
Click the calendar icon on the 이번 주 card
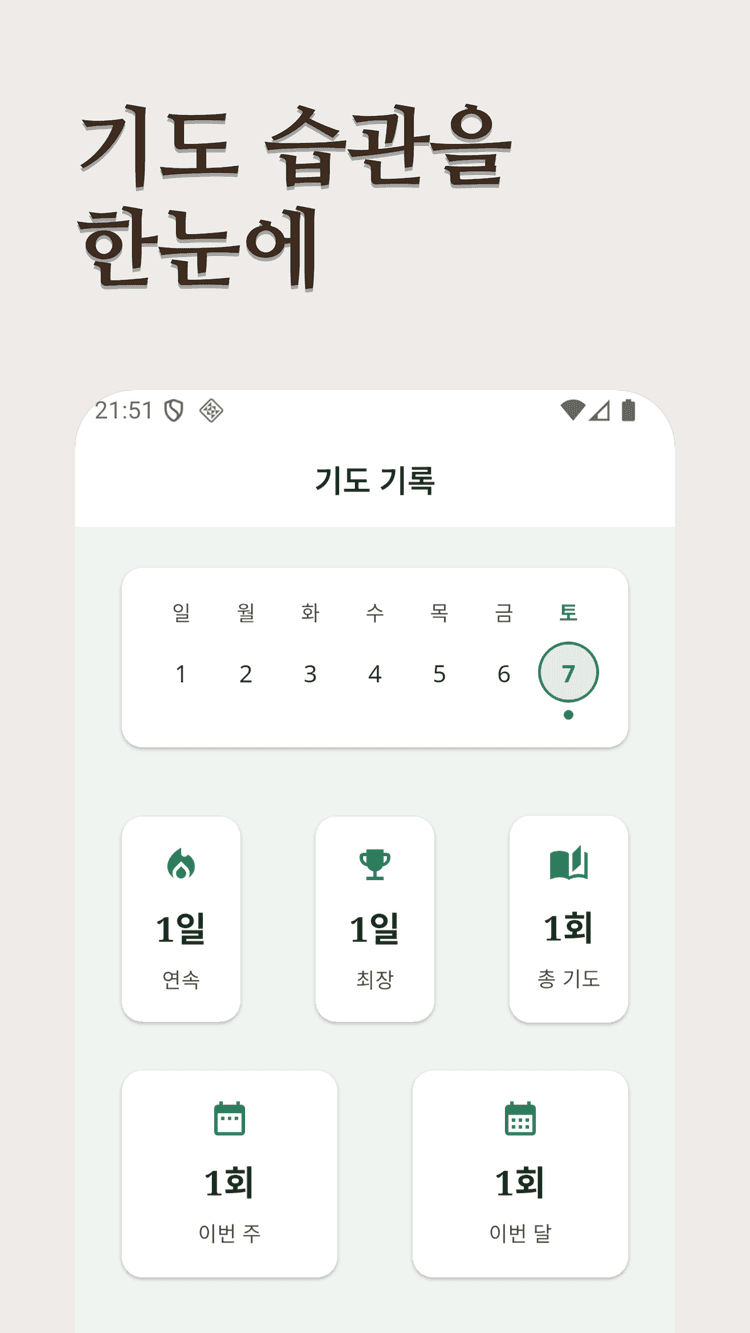tap(228, 1117)
